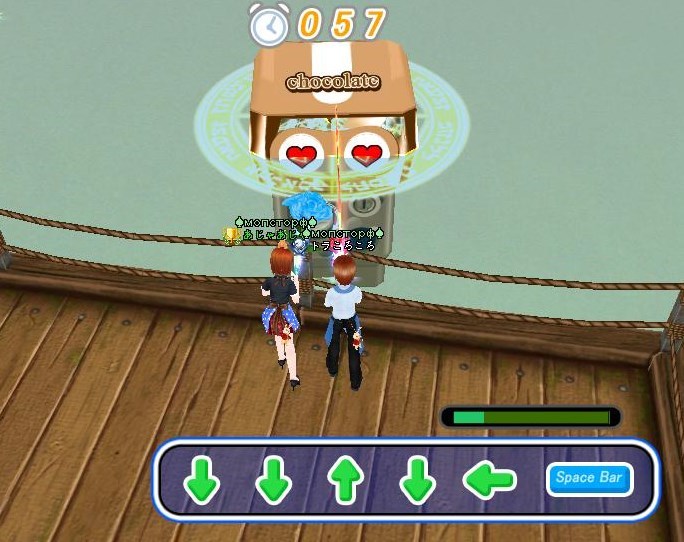Viewport: 684px width, 542px height.
Task: Tap the Space Bar button
Action: [x=589, y=478]
